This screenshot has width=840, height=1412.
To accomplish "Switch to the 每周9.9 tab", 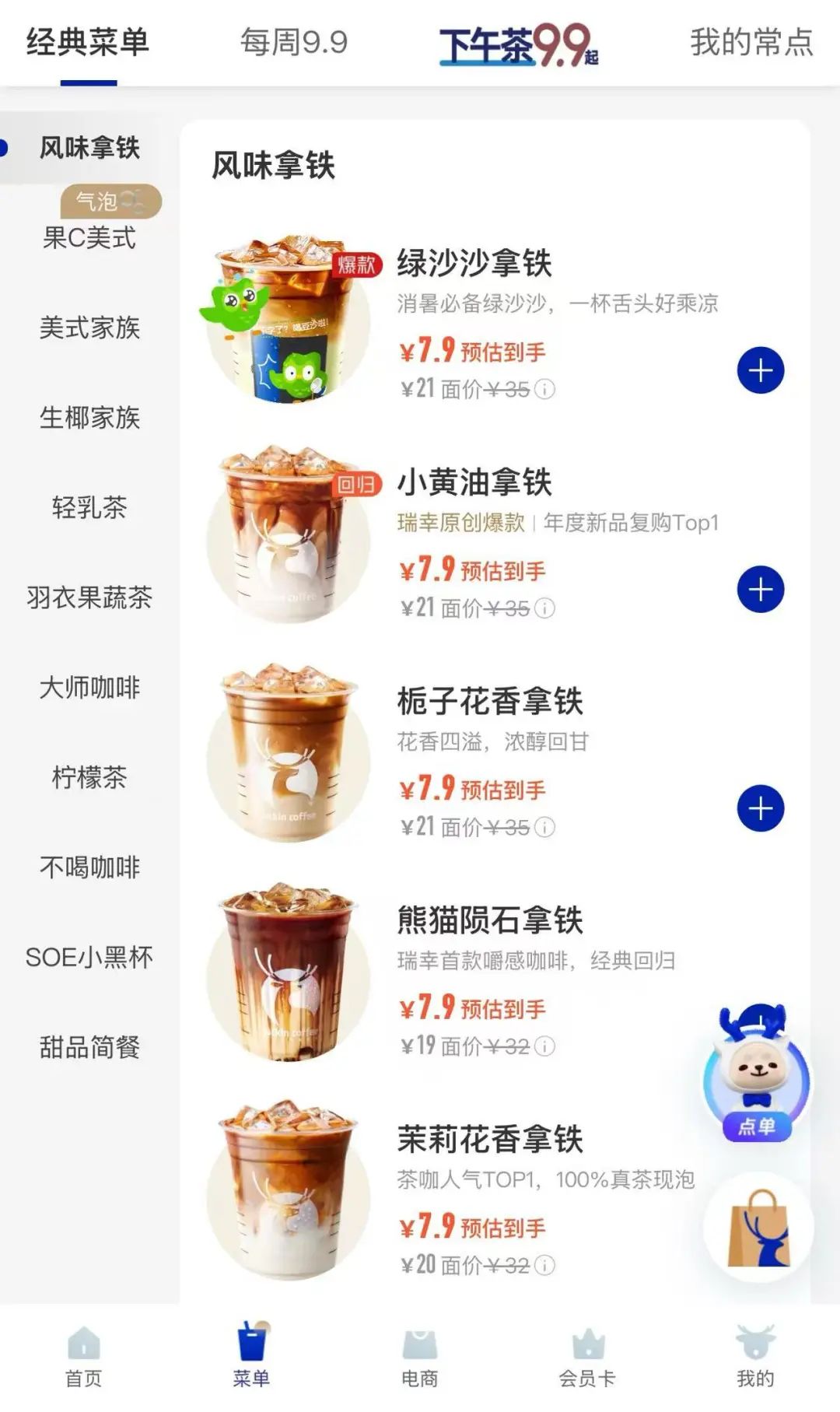I will pyautogui.click(x=294, y=43).
